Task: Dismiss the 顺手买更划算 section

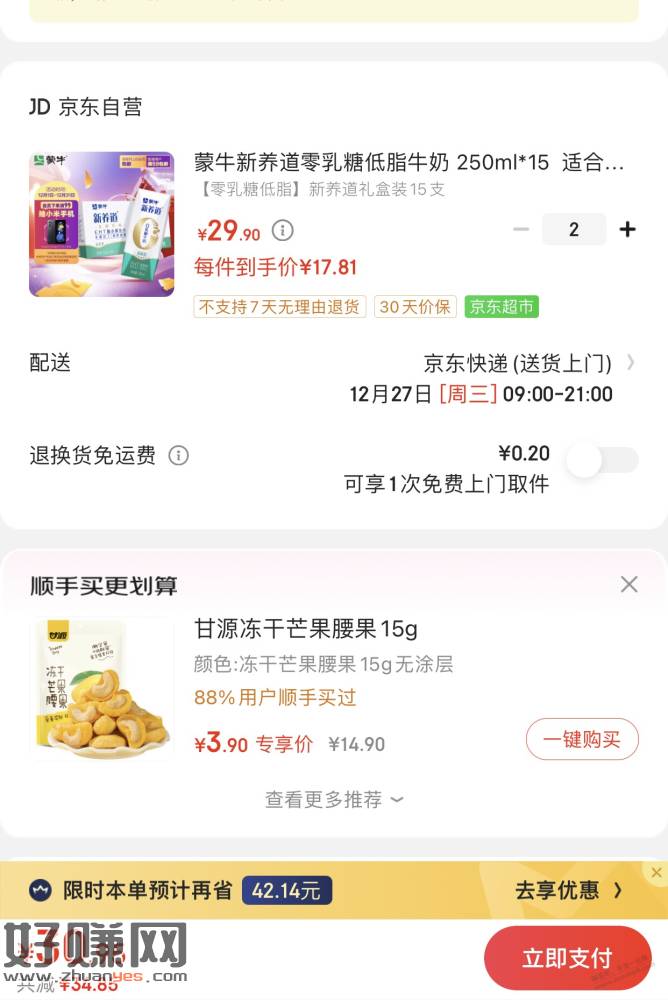Action: 629,584
